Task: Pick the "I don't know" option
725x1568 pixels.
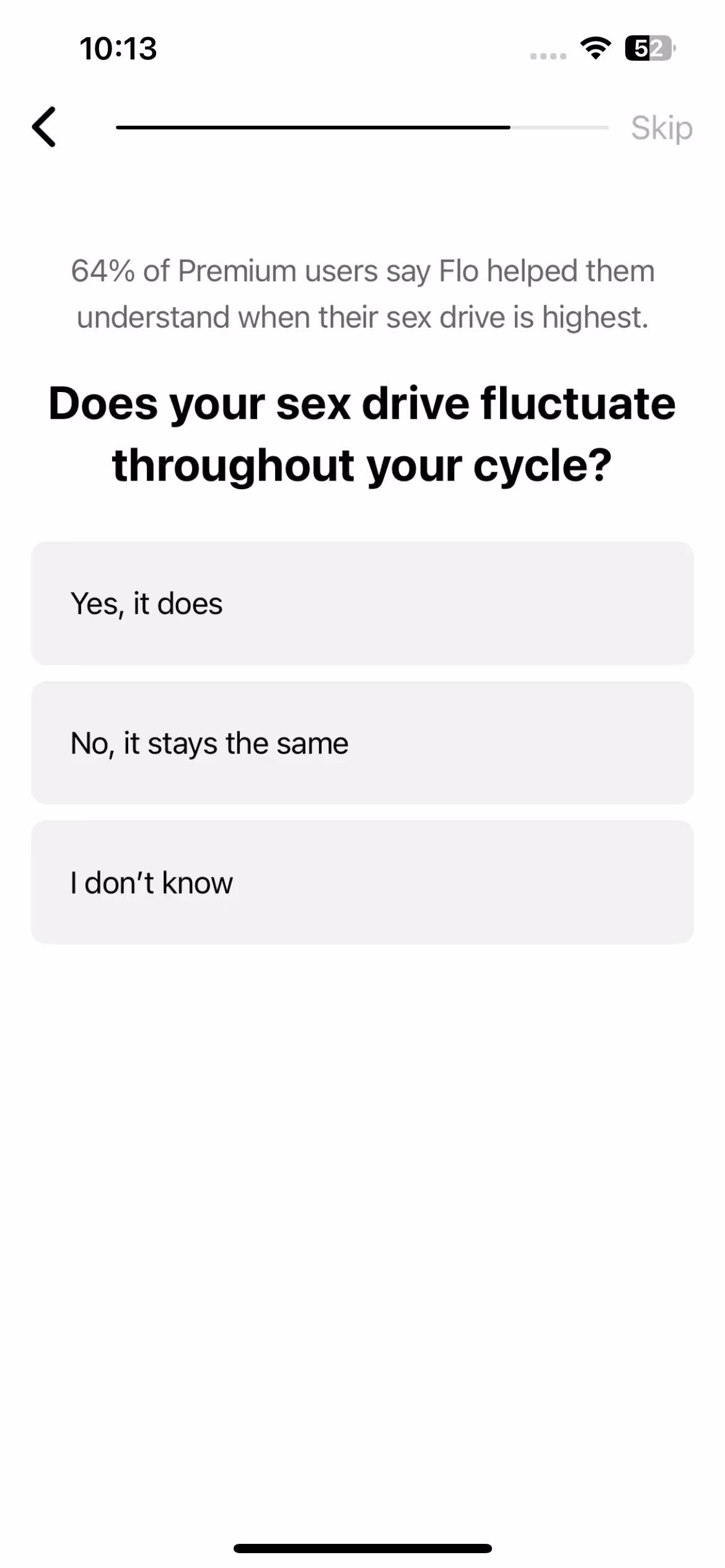Action: click(362, 882)
